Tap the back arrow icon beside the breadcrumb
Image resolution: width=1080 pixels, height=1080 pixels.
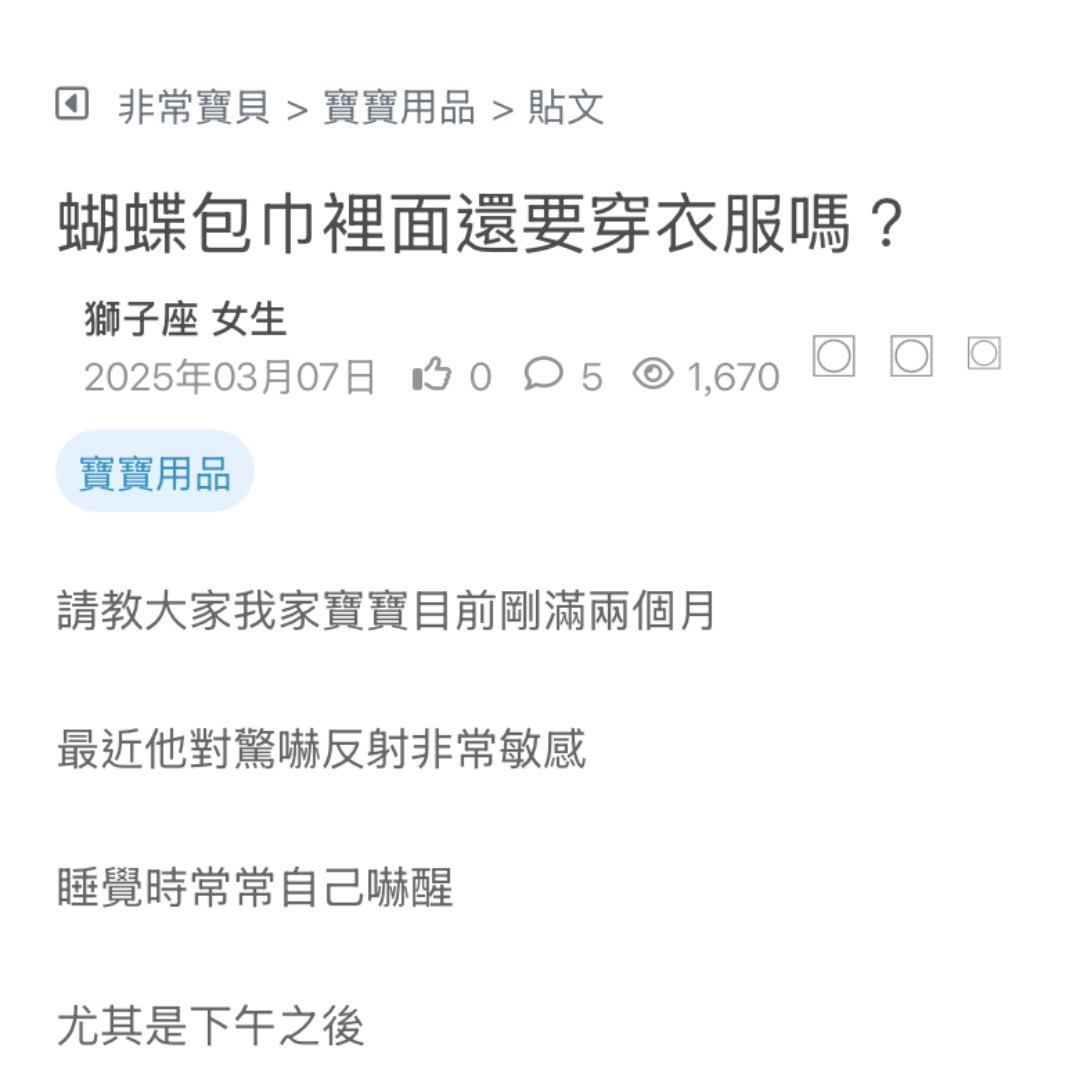72,104
